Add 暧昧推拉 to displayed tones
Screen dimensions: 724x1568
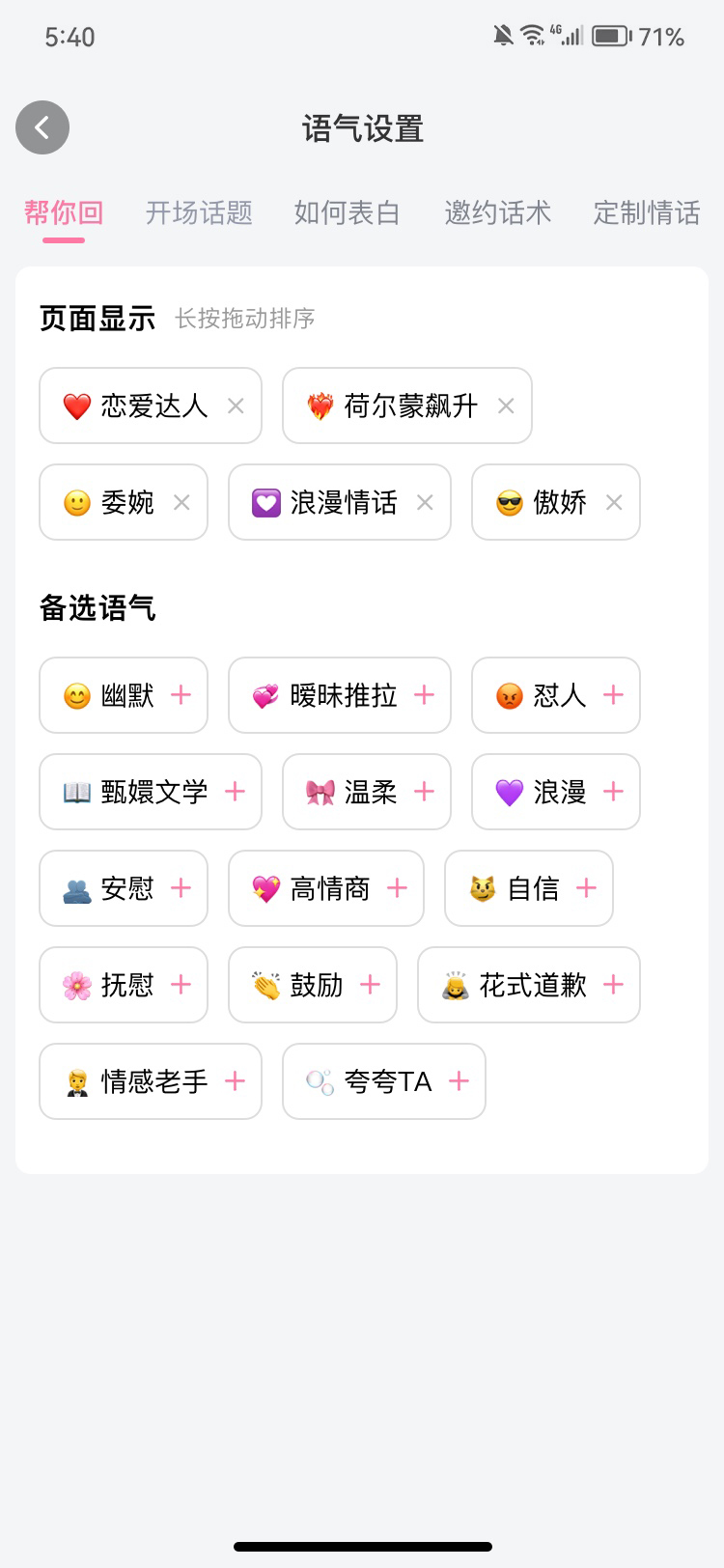pyautogui.click(x=425, y=695)
